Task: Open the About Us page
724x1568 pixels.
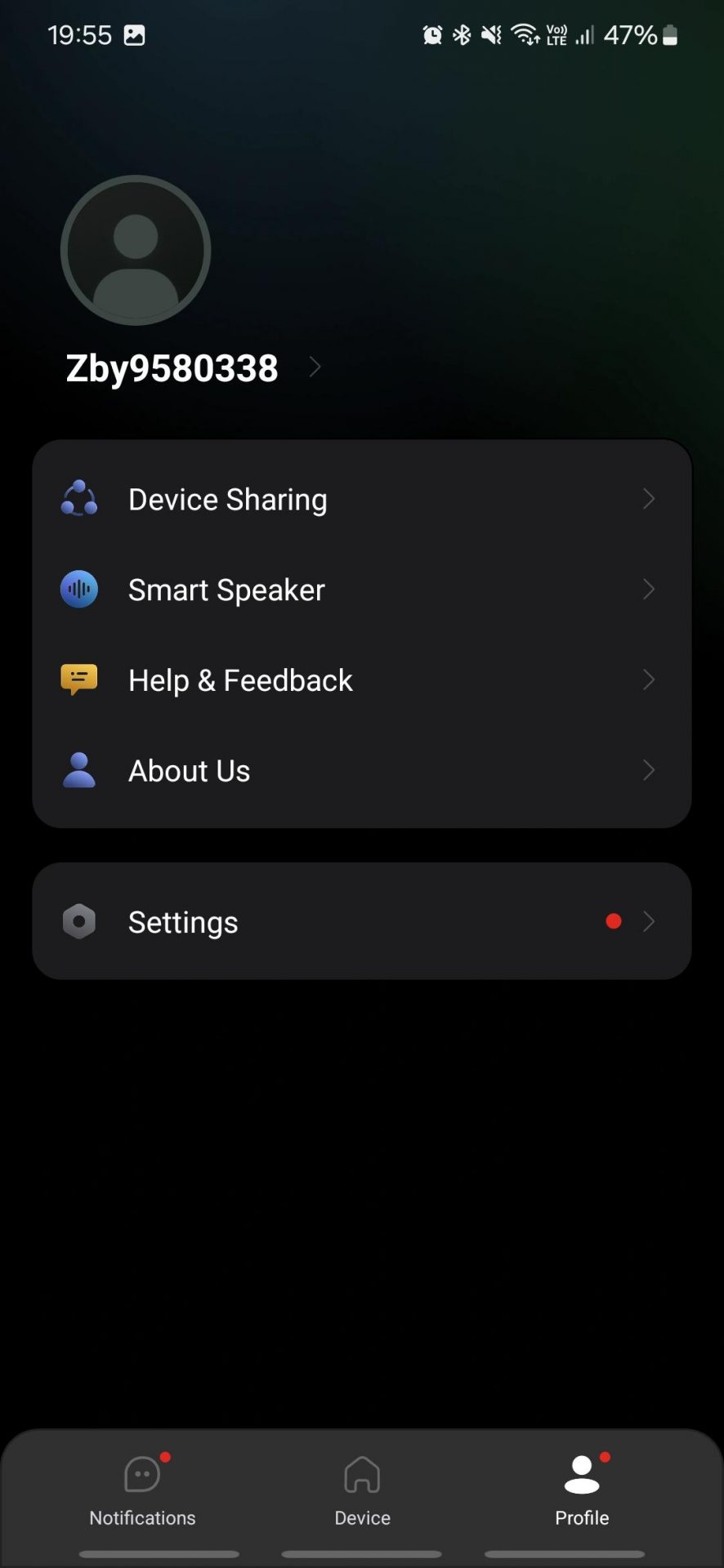Action: click(x=362, y=771)
